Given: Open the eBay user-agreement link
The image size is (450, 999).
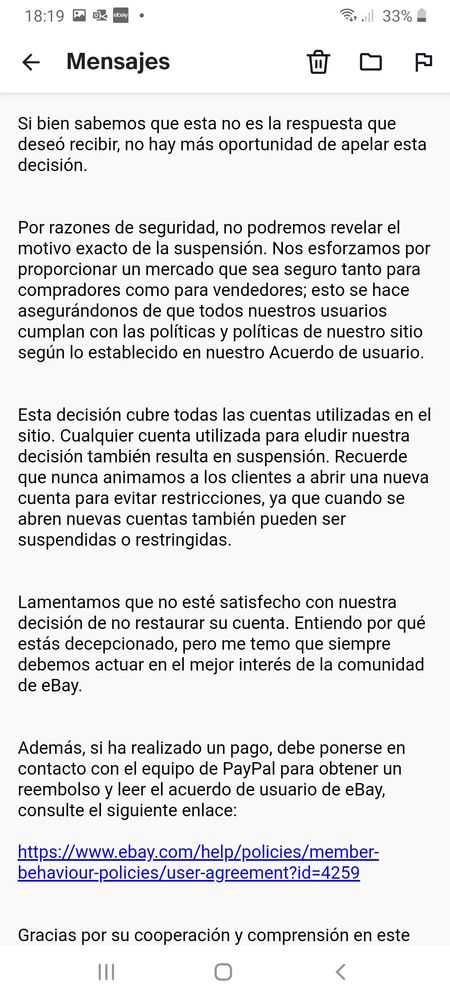Looking at the screenshot, I should point(198,862).
